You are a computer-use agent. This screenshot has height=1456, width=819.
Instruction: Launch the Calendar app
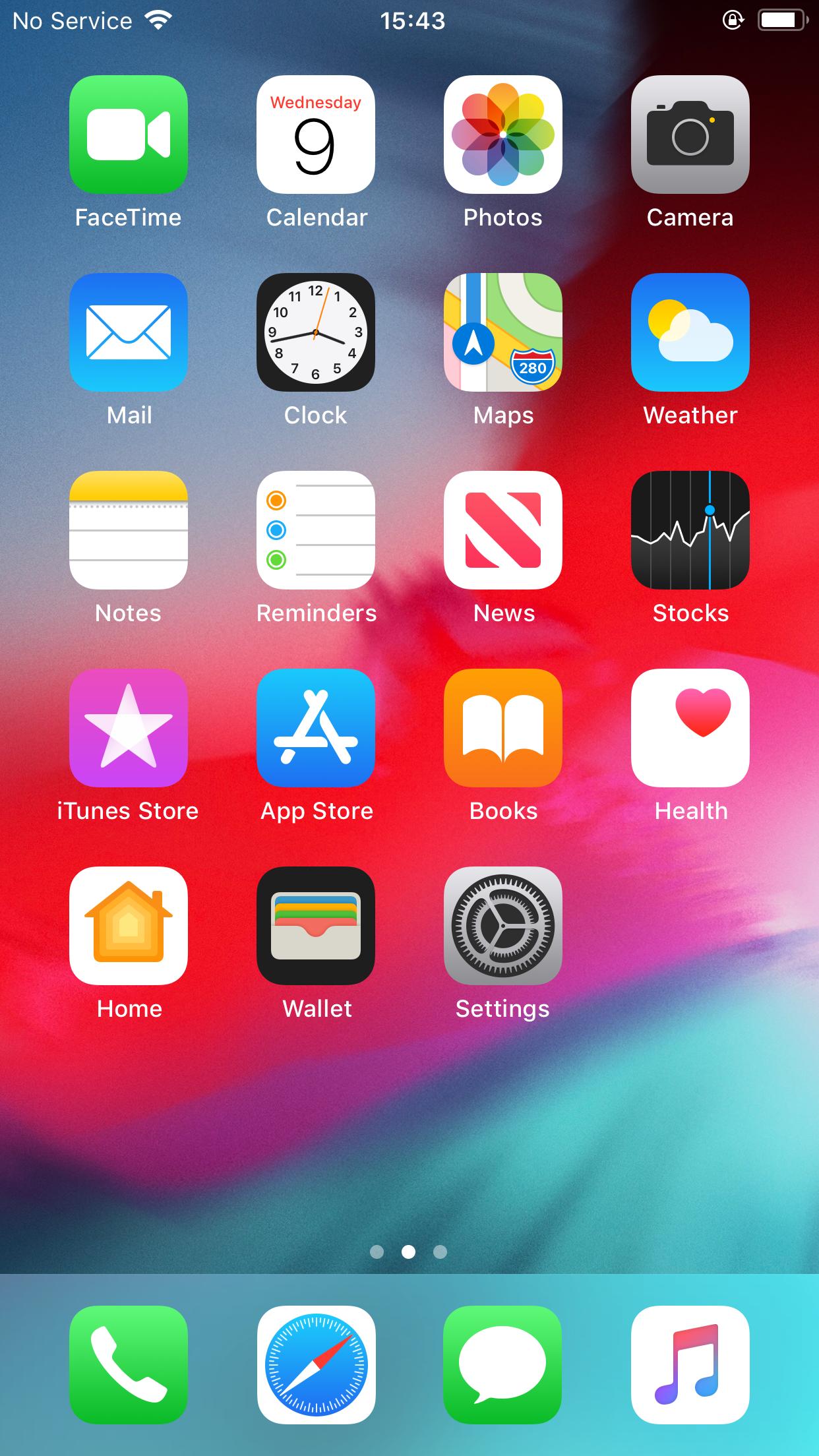(x=316, y=135)
